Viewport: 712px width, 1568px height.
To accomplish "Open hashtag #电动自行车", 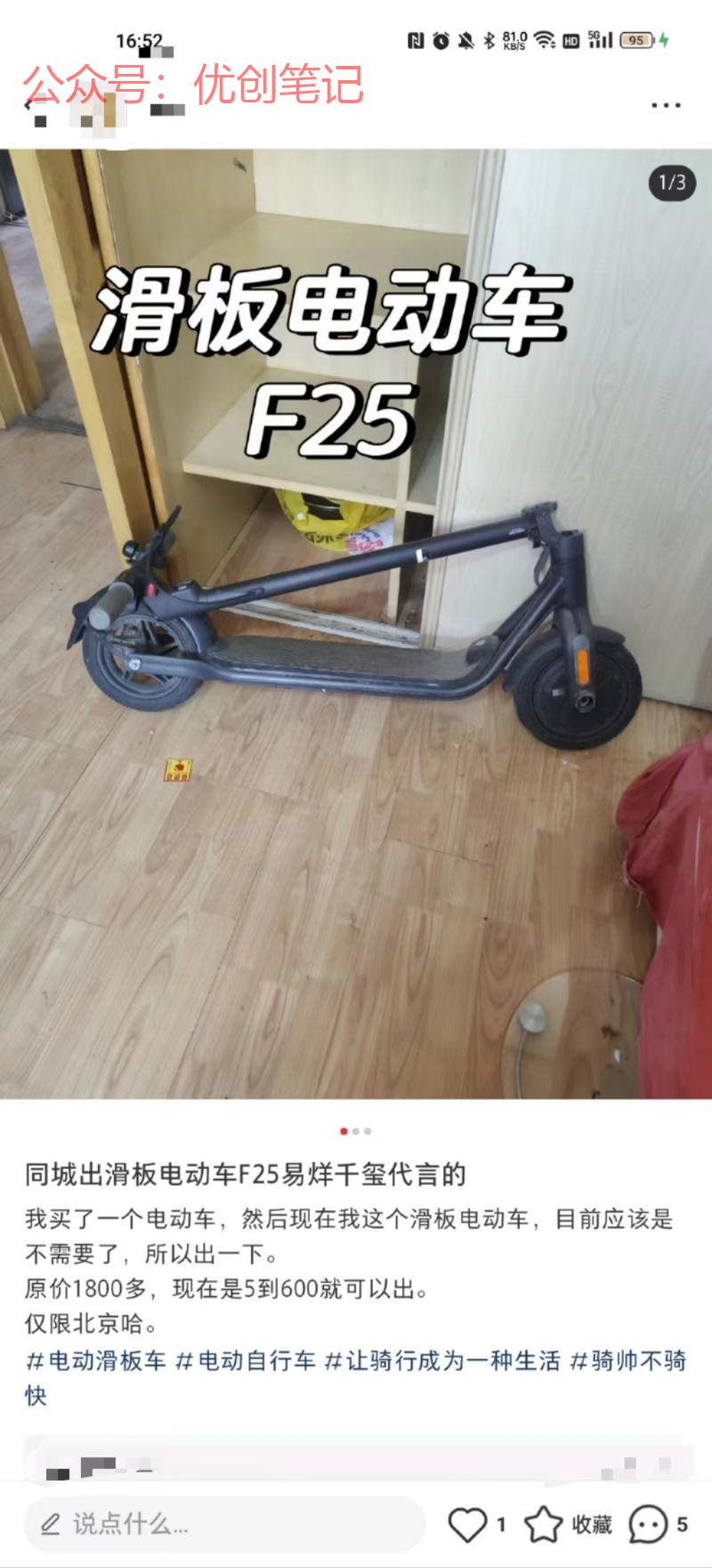I will click(246, 1361).
